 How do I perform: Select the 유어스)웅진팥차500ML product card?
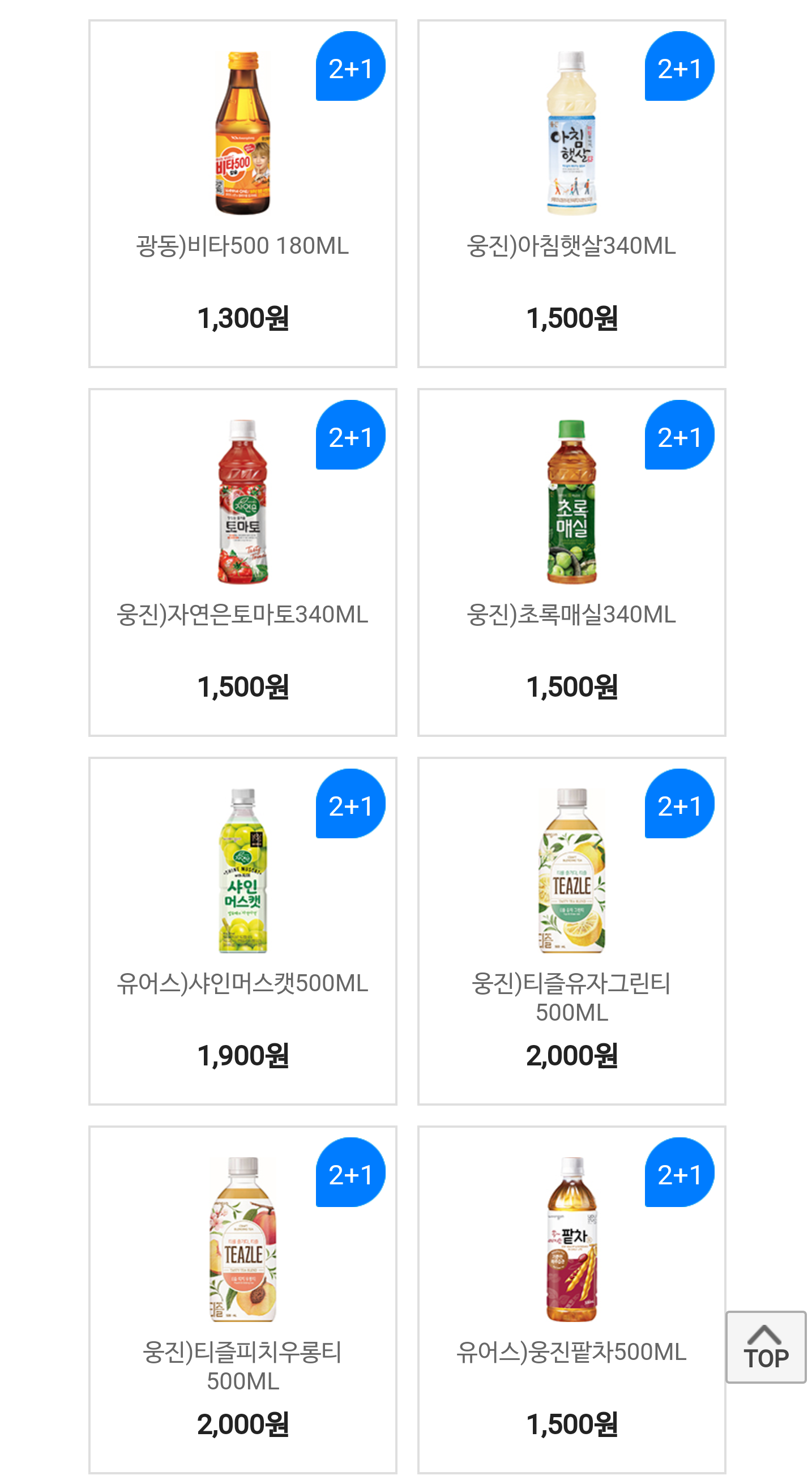click(x=571, y=1300)
